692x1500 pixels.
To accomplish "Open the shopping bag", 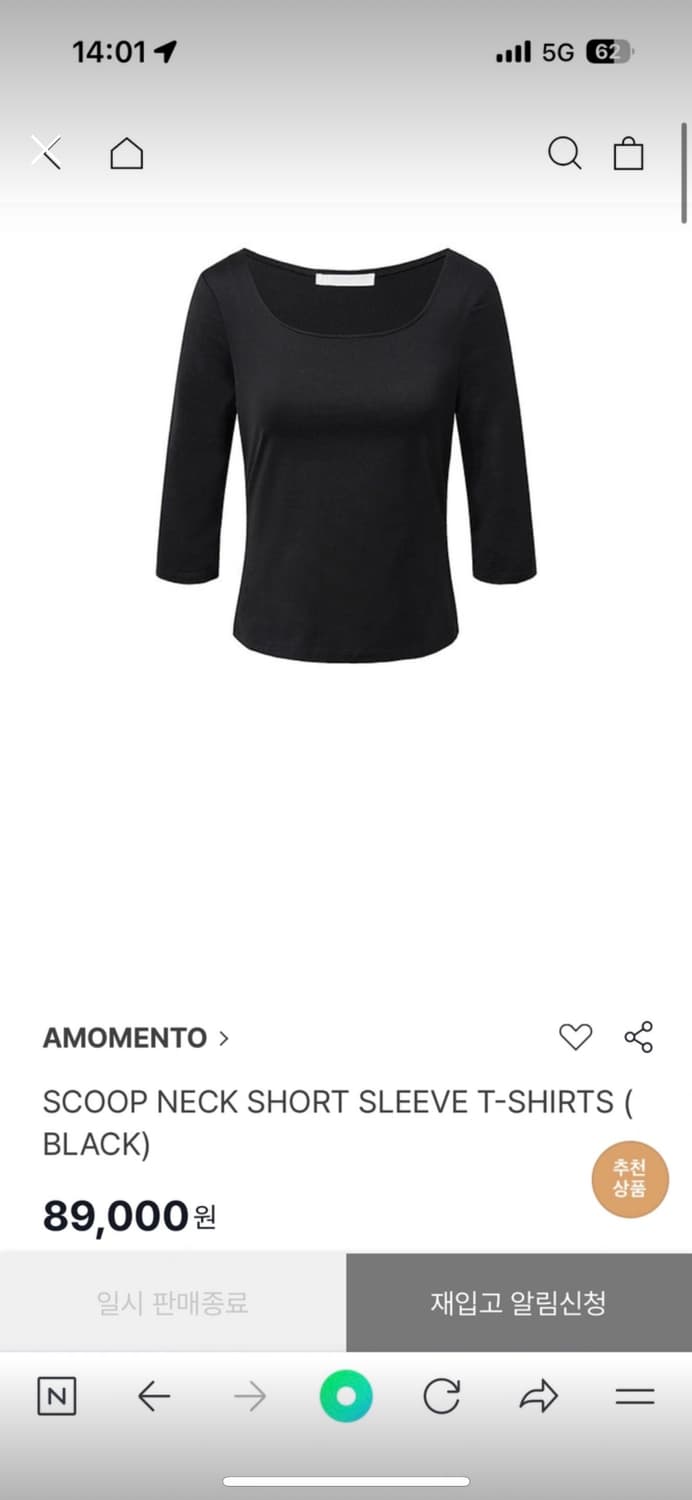I will (628, 153).
